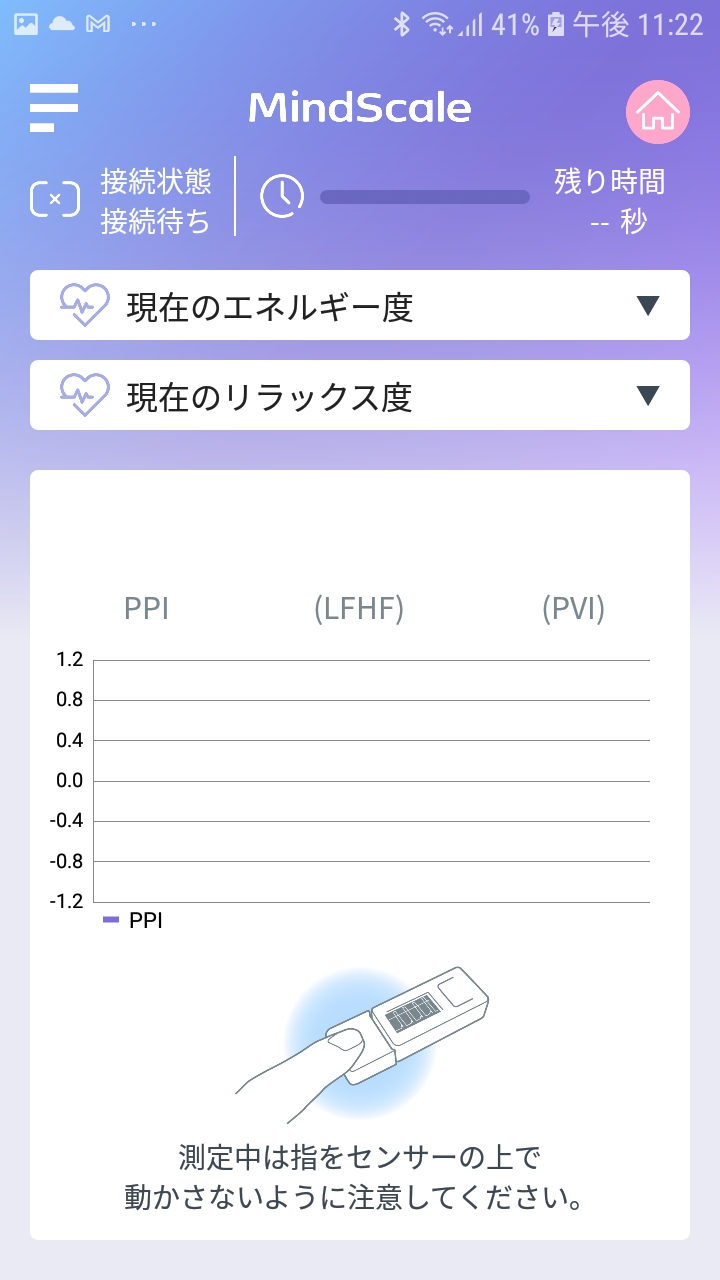The height and width of the screenshot is (1280, 720).
Task: Expand the 現在のエネルギー度 section
Action: tap(360, 305)
